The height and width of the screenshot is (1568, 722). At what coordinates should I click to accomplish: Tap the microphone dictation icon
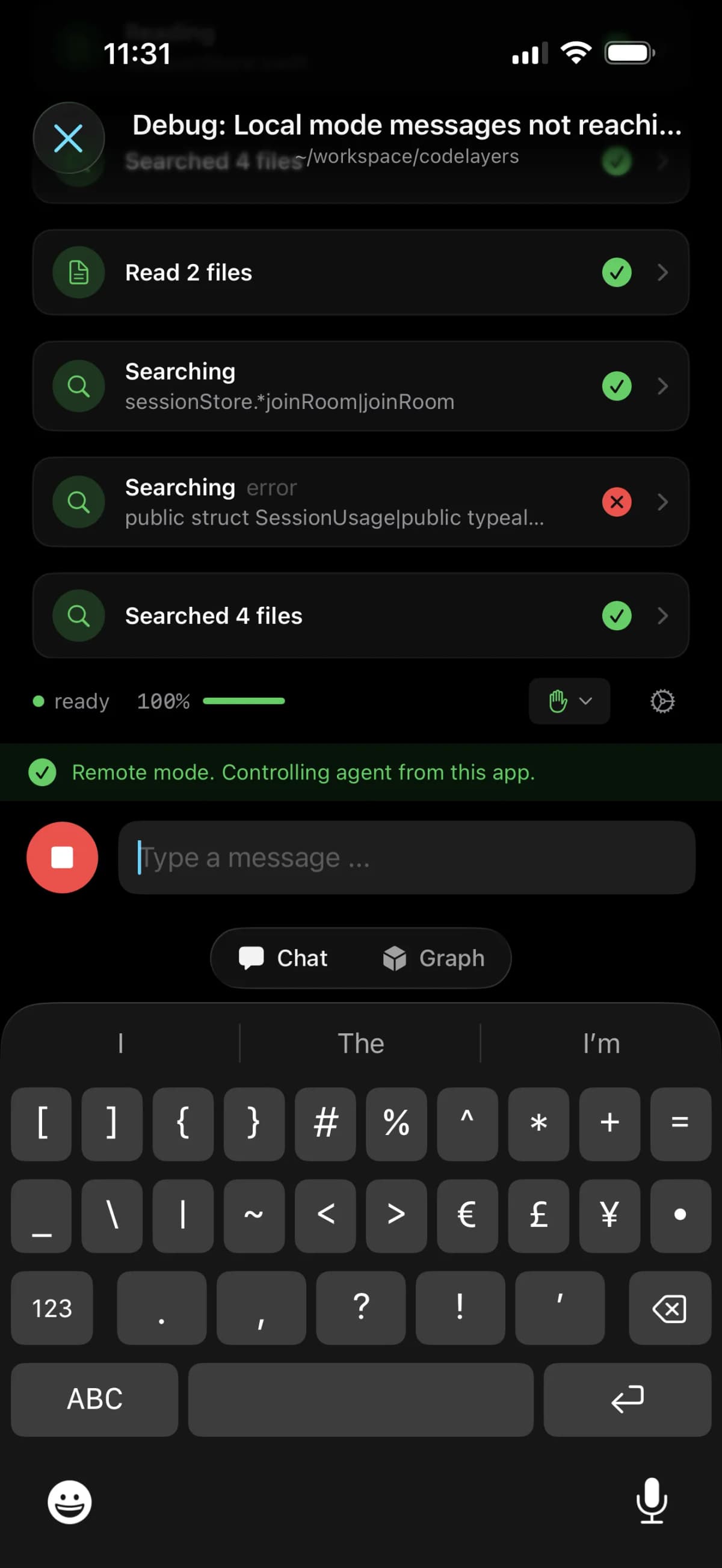(652, 1502)
